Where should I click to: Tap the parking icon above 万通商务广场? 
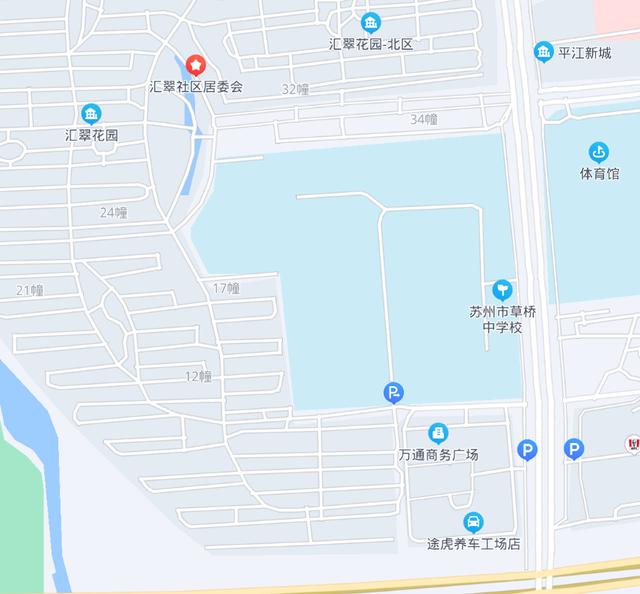click(395, 393)
